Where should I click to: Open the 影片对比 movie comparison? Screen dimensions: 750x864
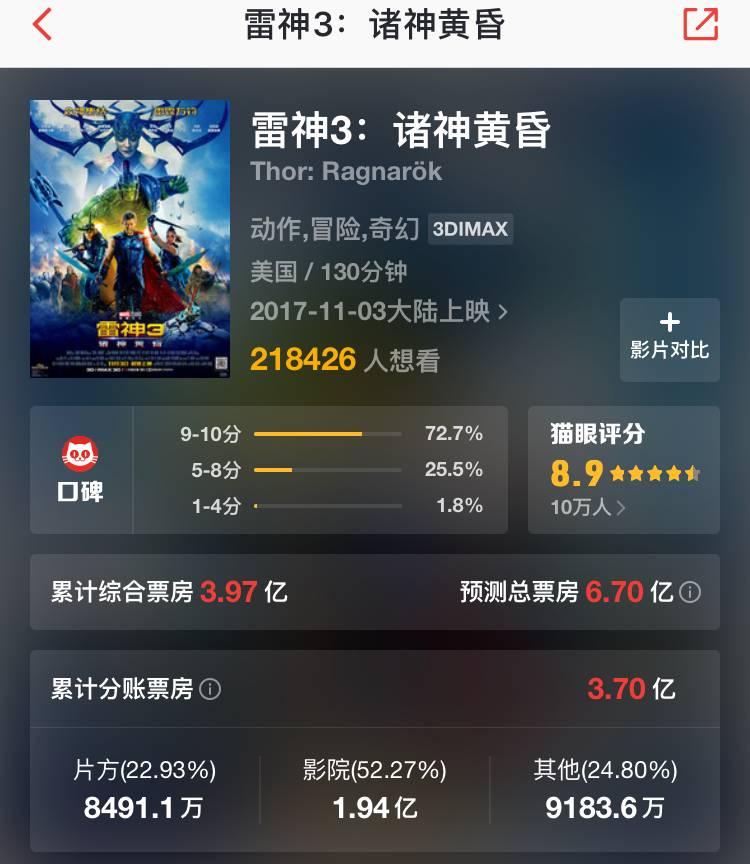point(669,338)
